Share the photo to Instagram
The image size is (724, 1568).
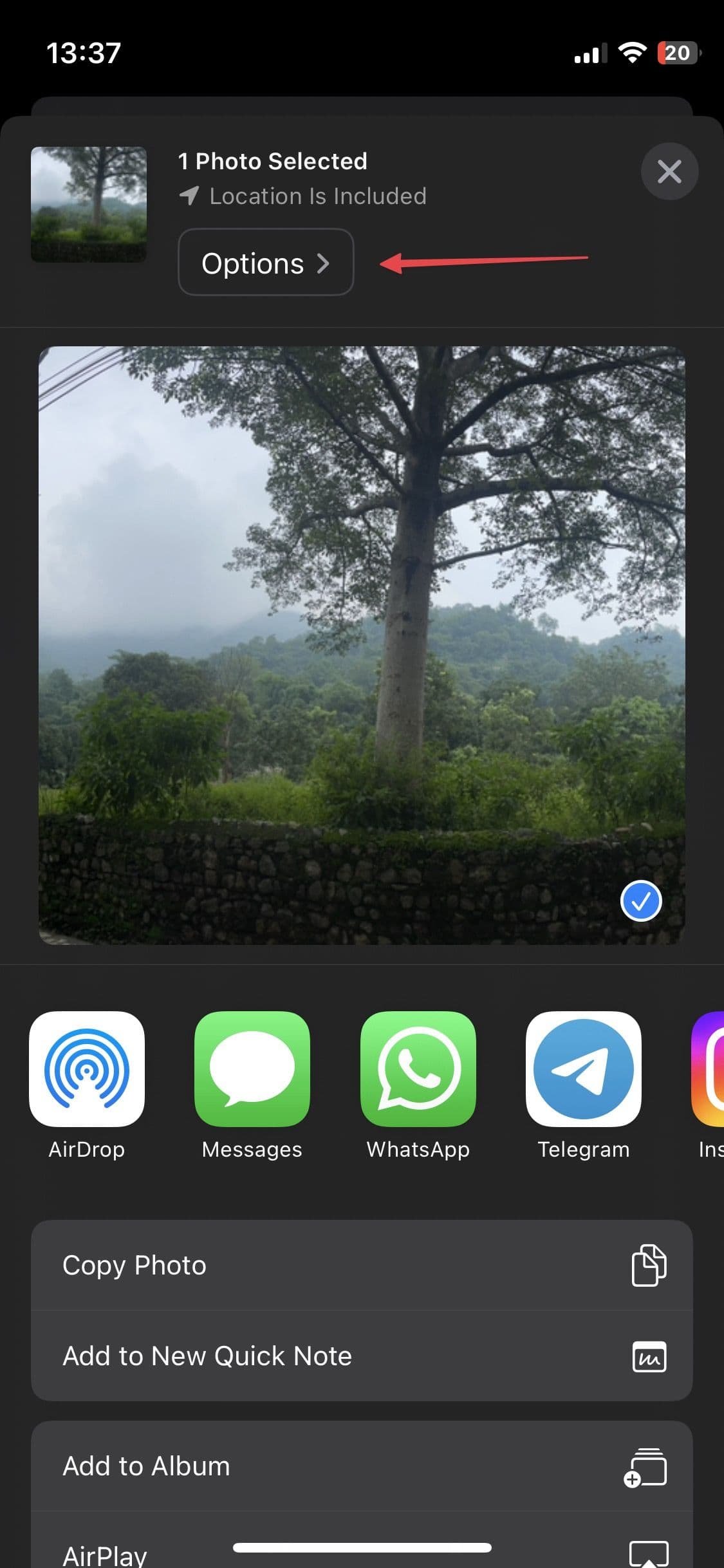pos(709,1069)
